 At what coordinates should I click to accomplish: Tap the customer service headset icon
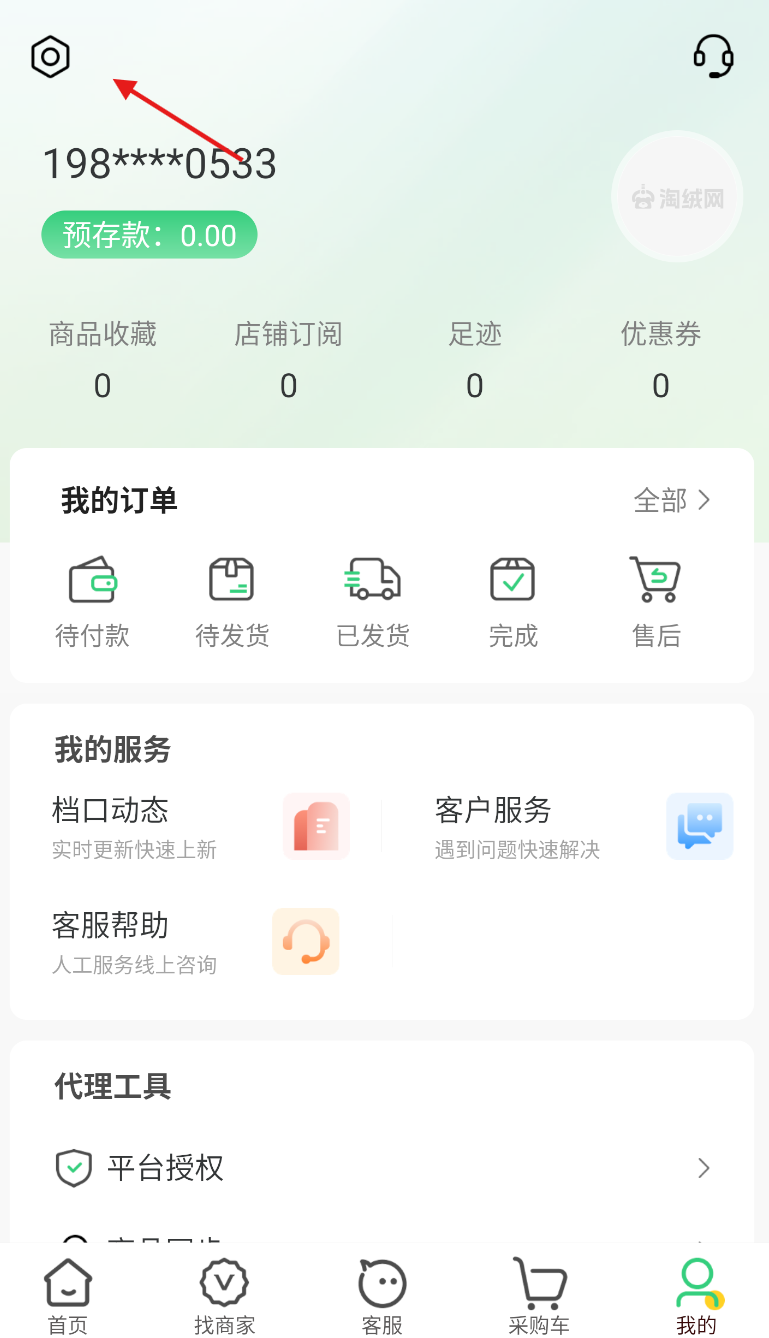(713, 56)
